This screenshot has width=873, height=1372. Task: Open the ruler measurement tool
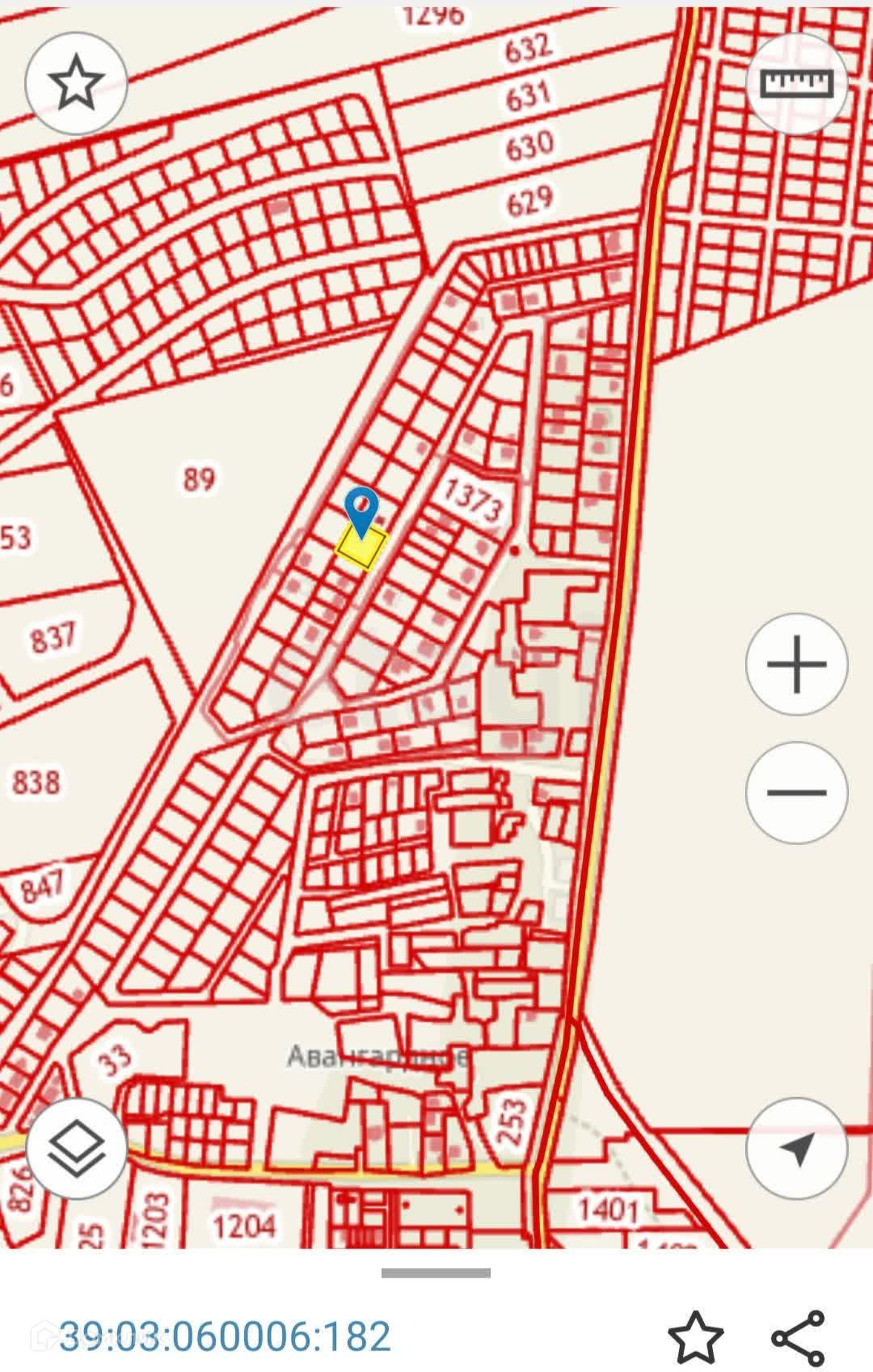[x=796, y=82]
